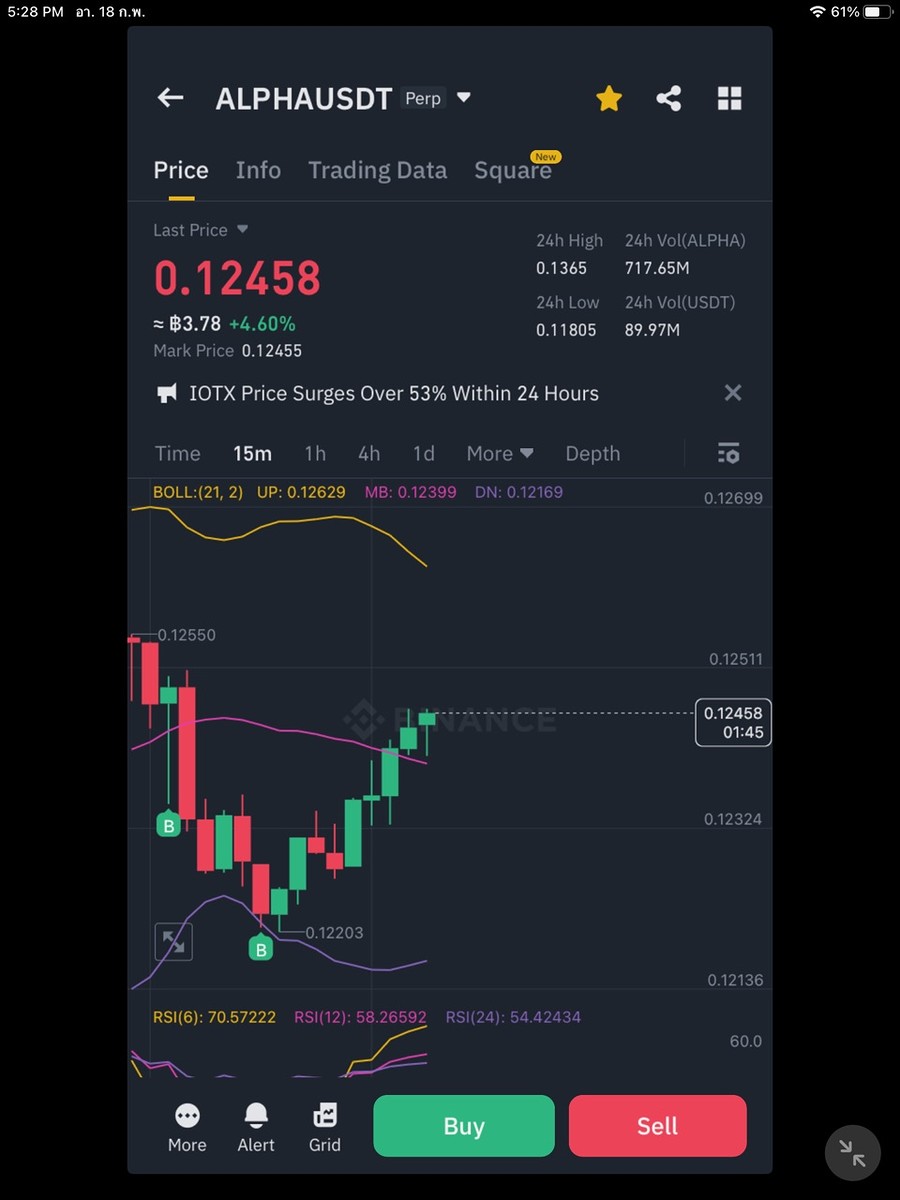Expand the chart to full screen
This screenshot has height=1200, width=900.
[x=173, y=942]
